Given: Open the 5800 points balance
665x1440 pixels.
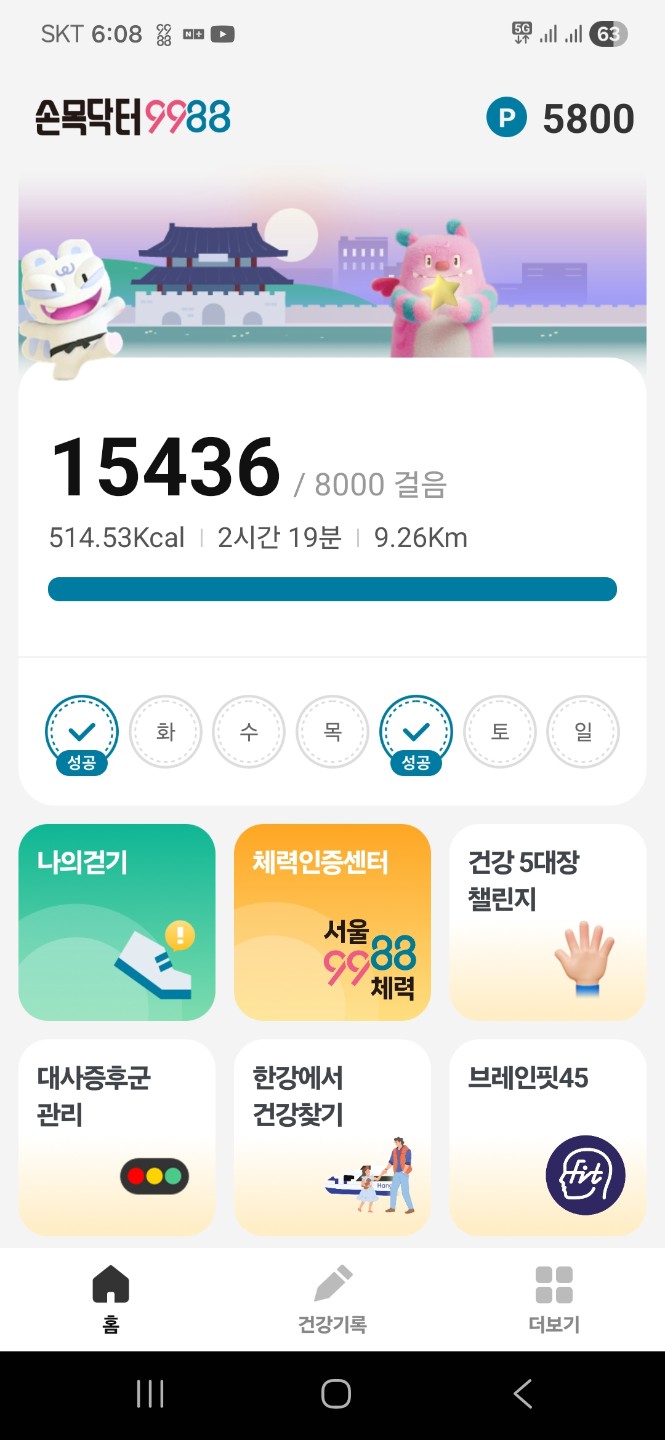Looking at the screenshot, I should (x=561, y=119).
